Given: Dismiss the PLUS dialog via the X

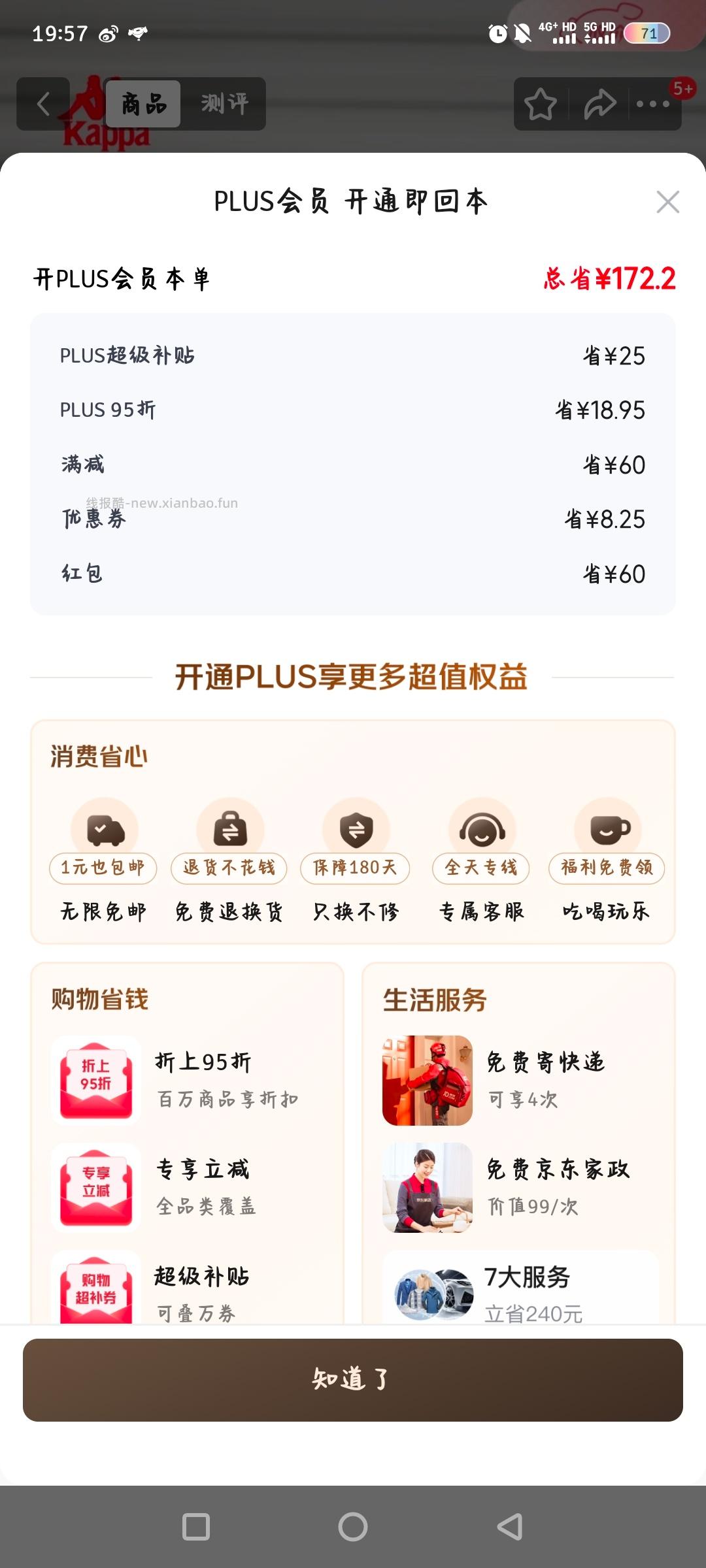Looking at the screenshot, I should coord(667,203).
